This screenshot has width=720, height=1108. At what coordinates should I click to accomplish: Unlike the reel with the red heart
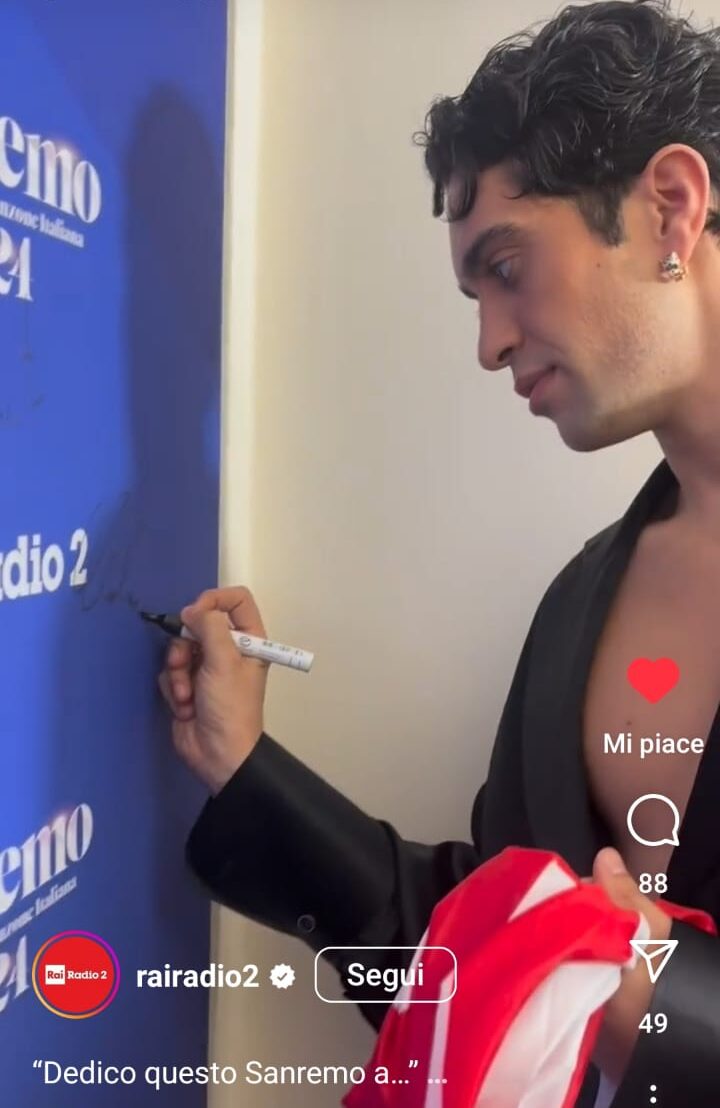tap(653, 680)
